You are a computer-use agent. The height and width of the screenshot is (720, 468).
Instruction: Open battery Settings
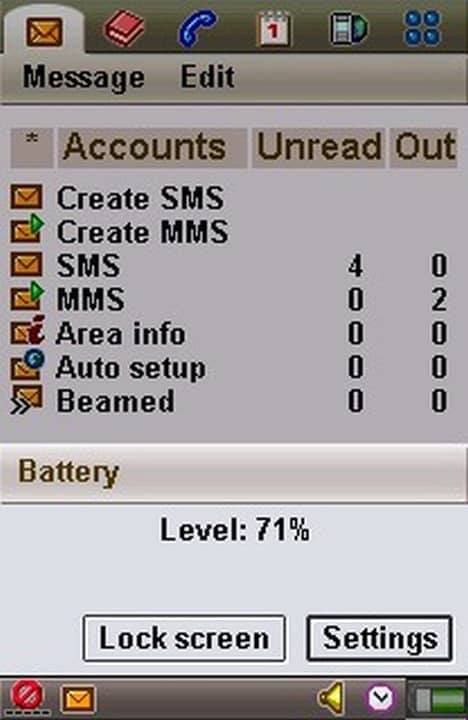point(380,638)
